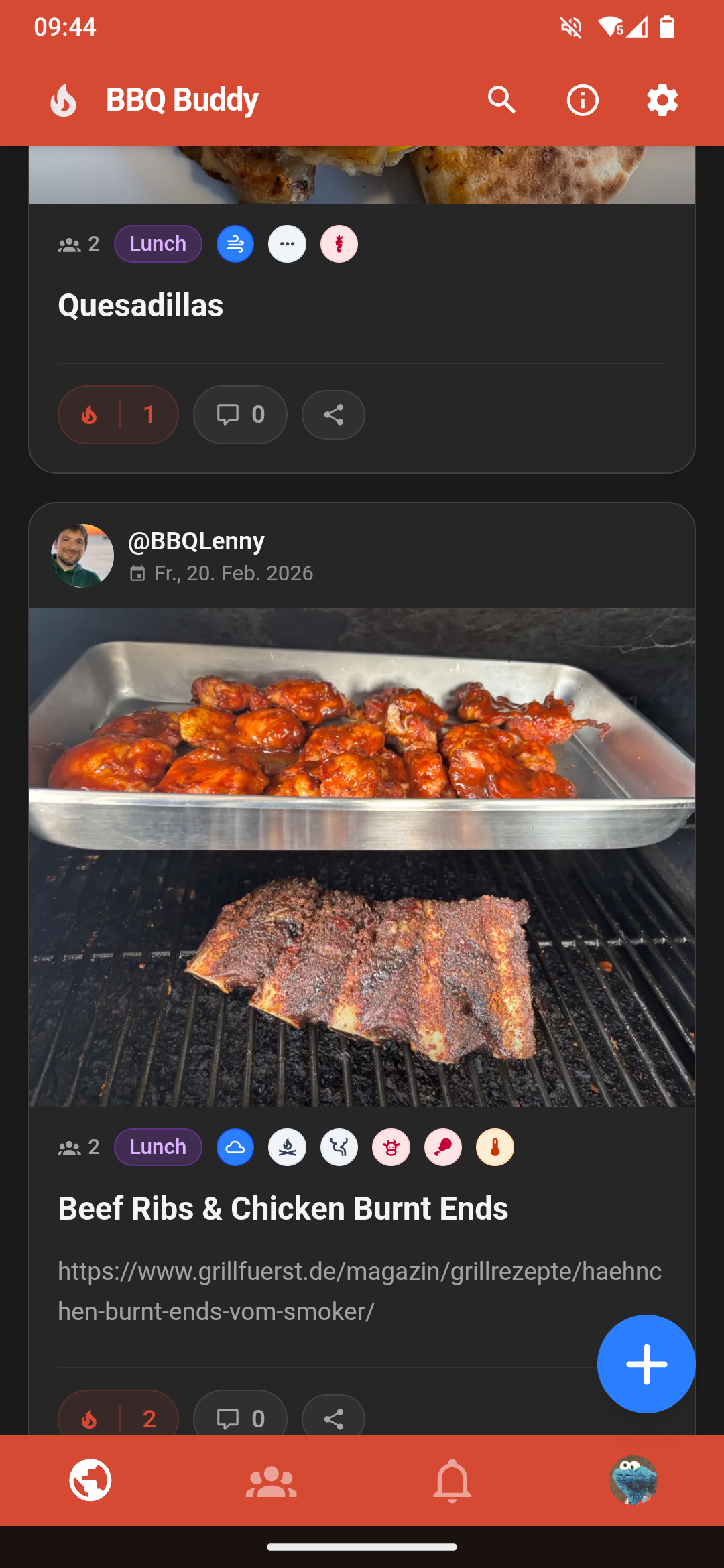Tap the campfire badge on Beef Ribs post
This screenshot has height=1568, width=724.
[287, 1147]
